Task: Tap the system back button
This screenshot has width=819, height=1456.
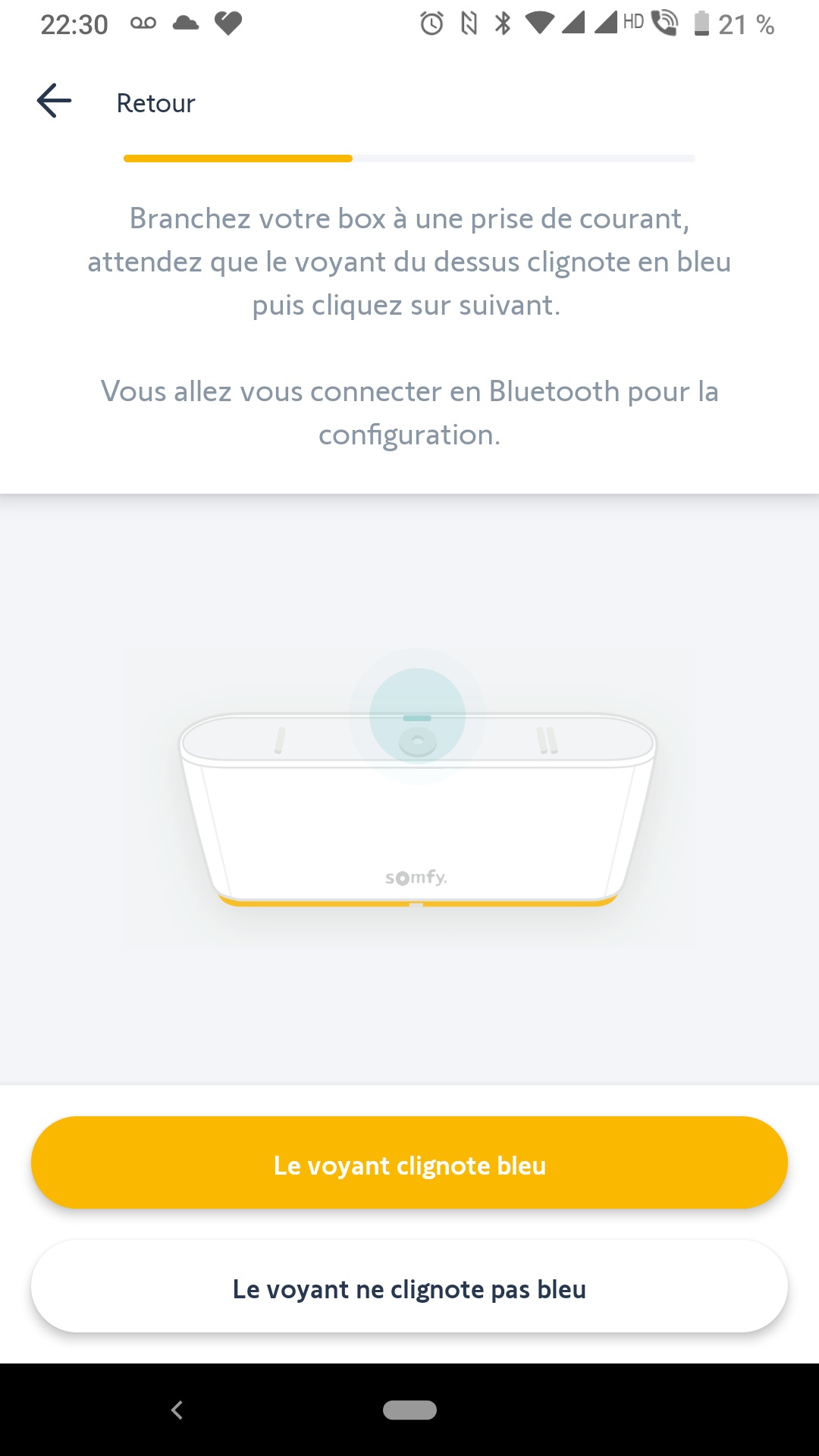Action: [177, 1410]
